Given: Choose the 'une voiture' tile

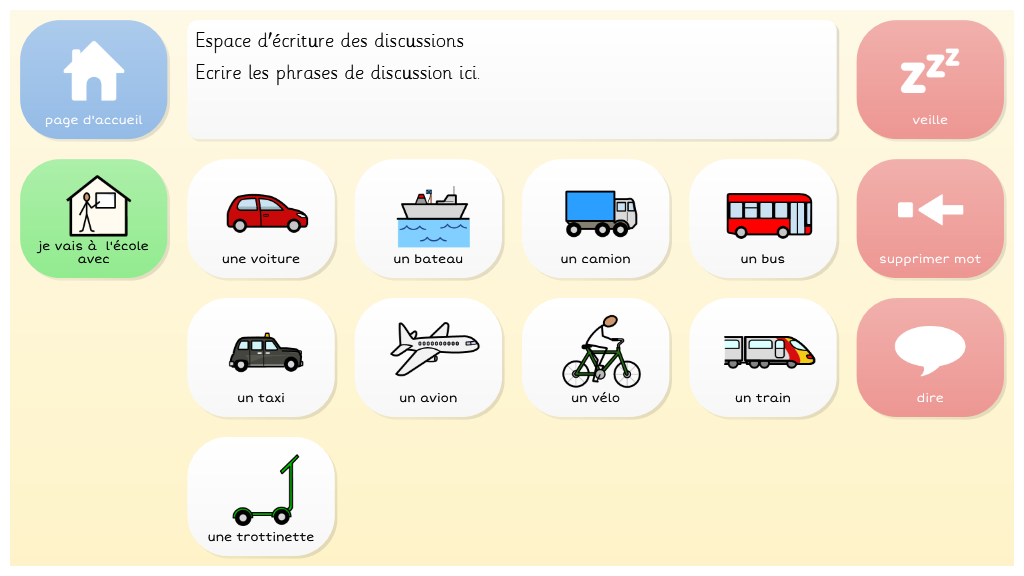Looking at the screenshot, I should pyautogui.click(x=261, y=219).
